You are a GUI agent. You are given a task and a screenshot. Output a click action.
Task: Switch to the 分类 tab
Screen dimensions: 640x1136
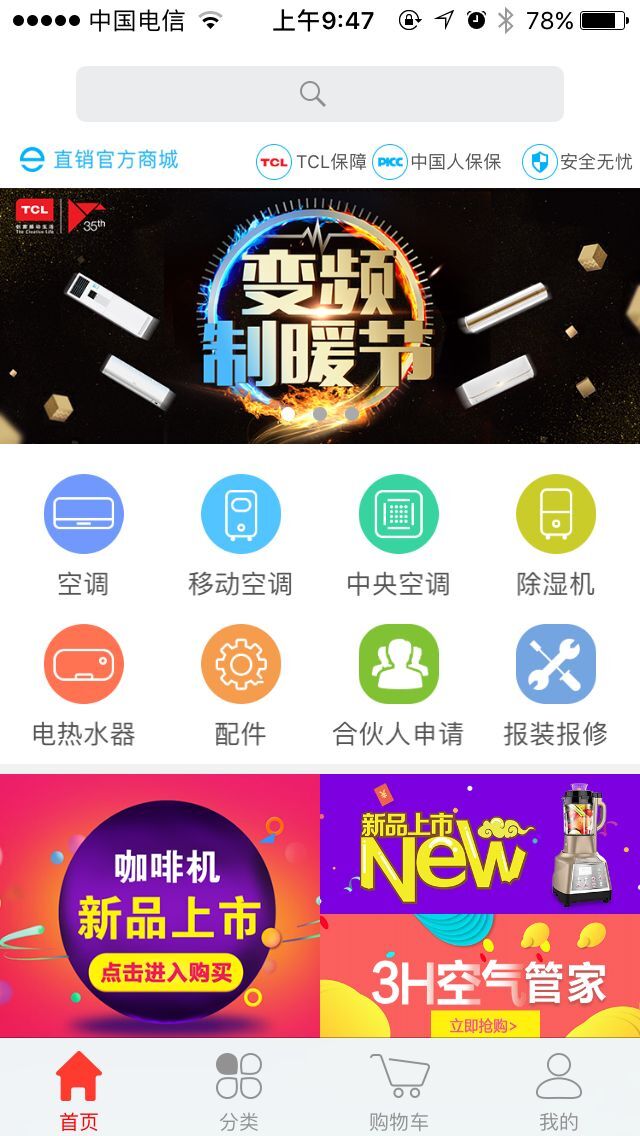point(239,1090)
